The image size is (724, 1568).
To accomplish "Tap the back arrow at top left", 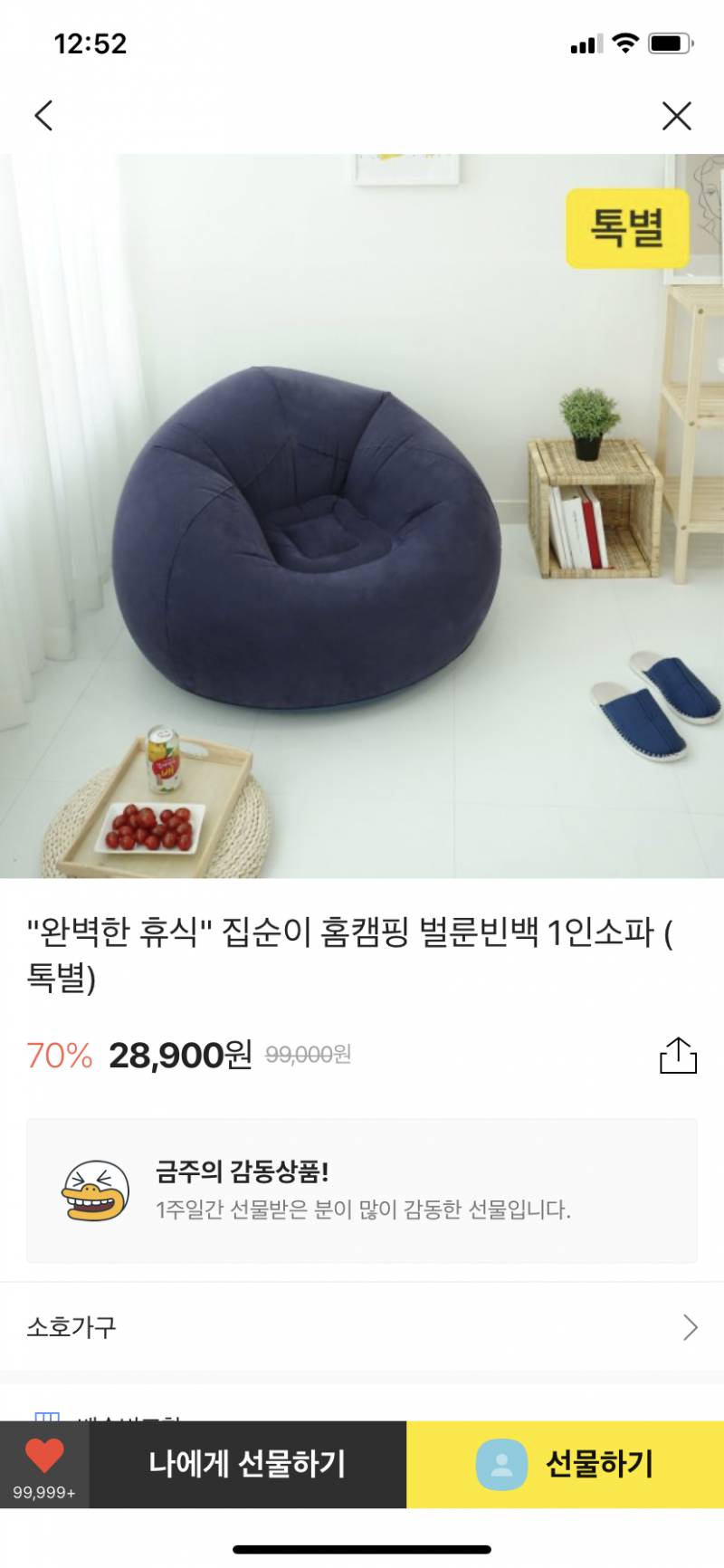I will coord(43,116).
